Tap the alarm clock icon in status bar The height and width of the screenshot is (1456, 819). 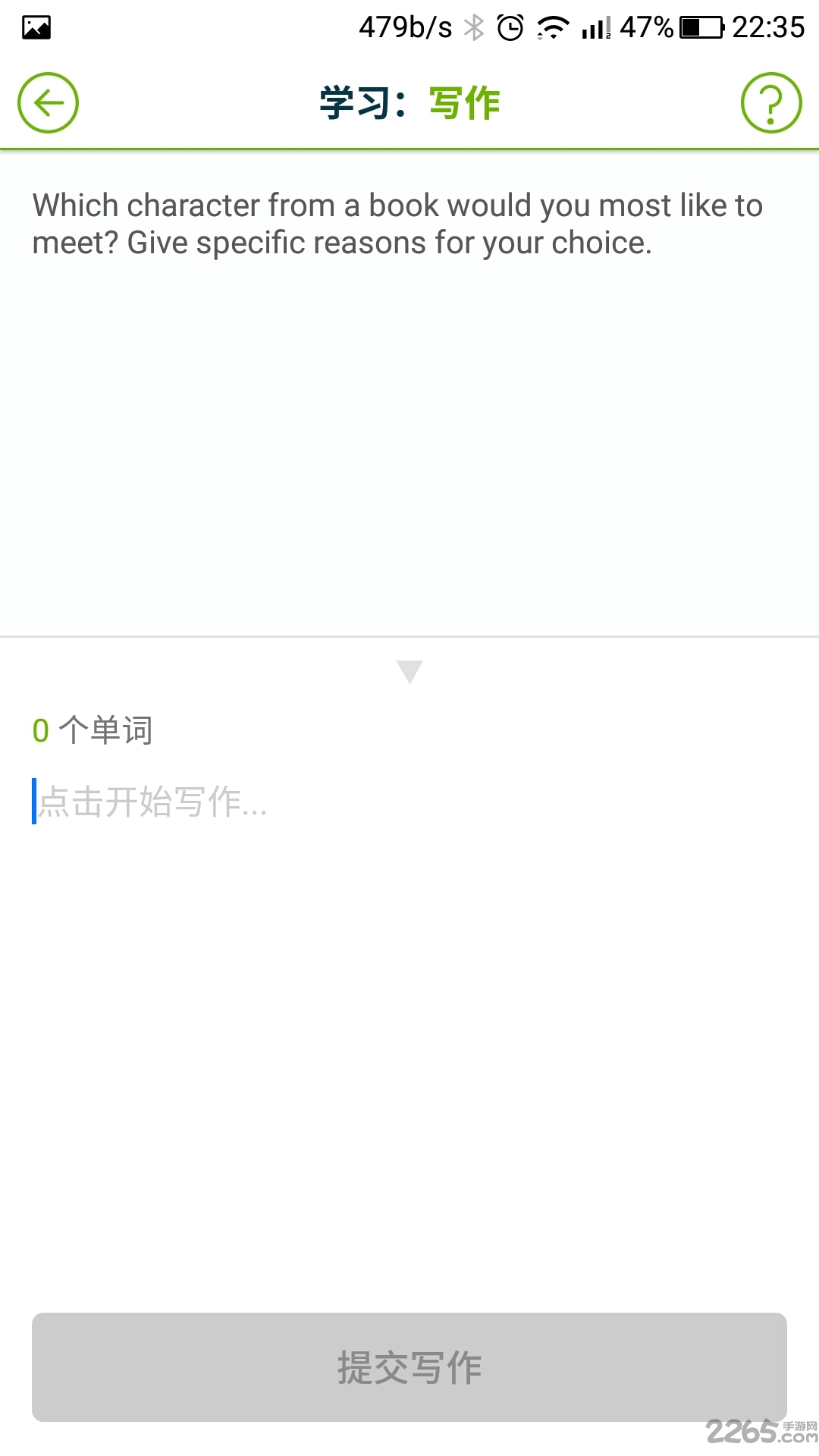pos(510,27)
